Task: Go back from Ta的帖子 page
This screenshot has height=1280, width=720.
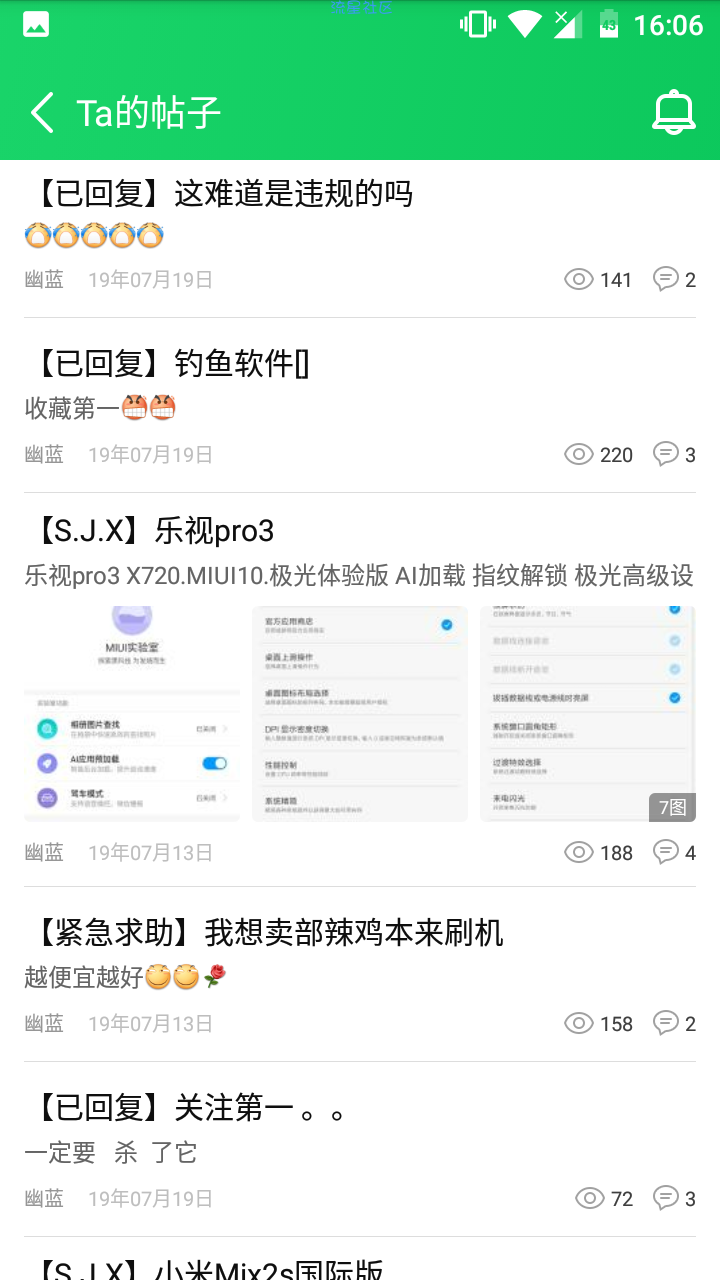Action: pyautogui.click(x=42, y=113)
